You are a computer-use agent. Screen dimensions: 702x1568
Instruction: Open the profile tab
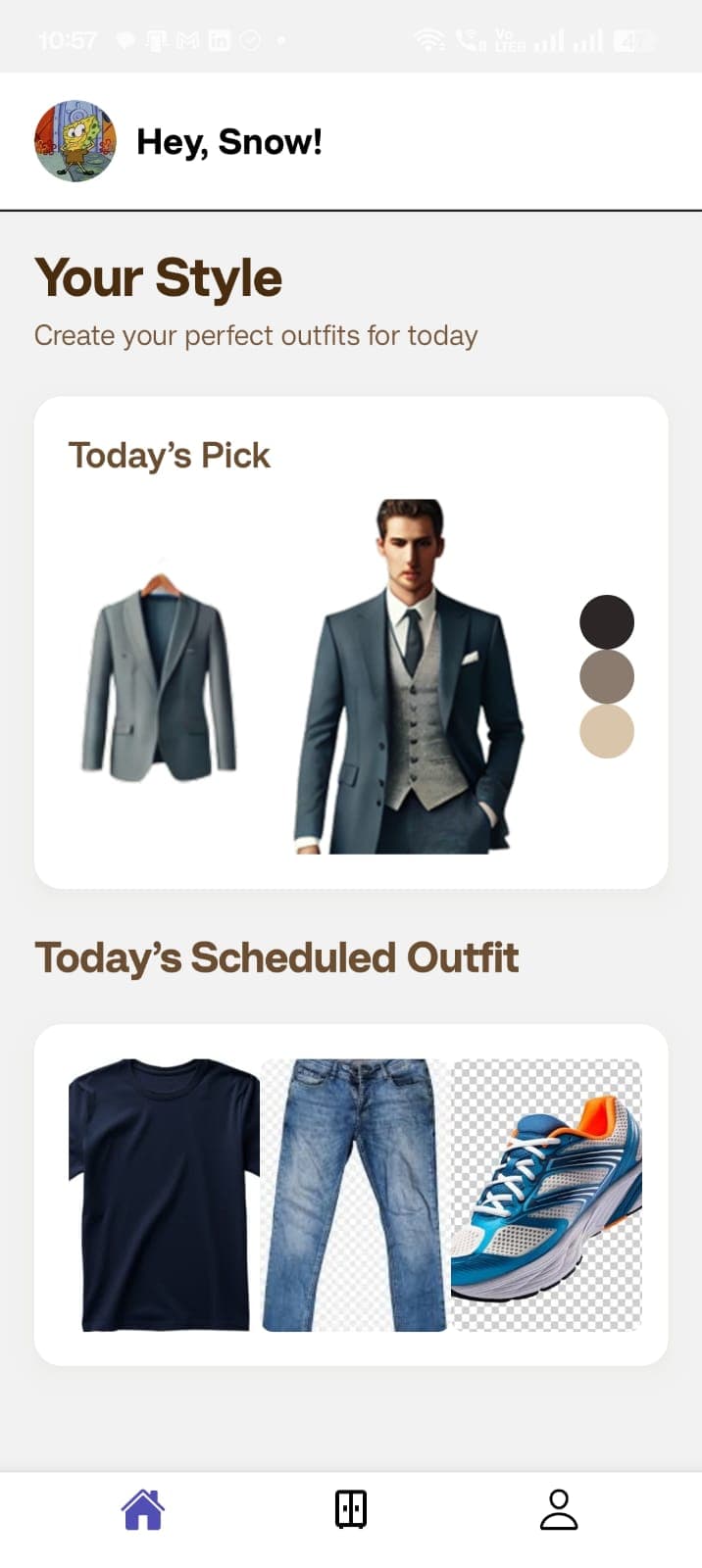click(559, 1509)
